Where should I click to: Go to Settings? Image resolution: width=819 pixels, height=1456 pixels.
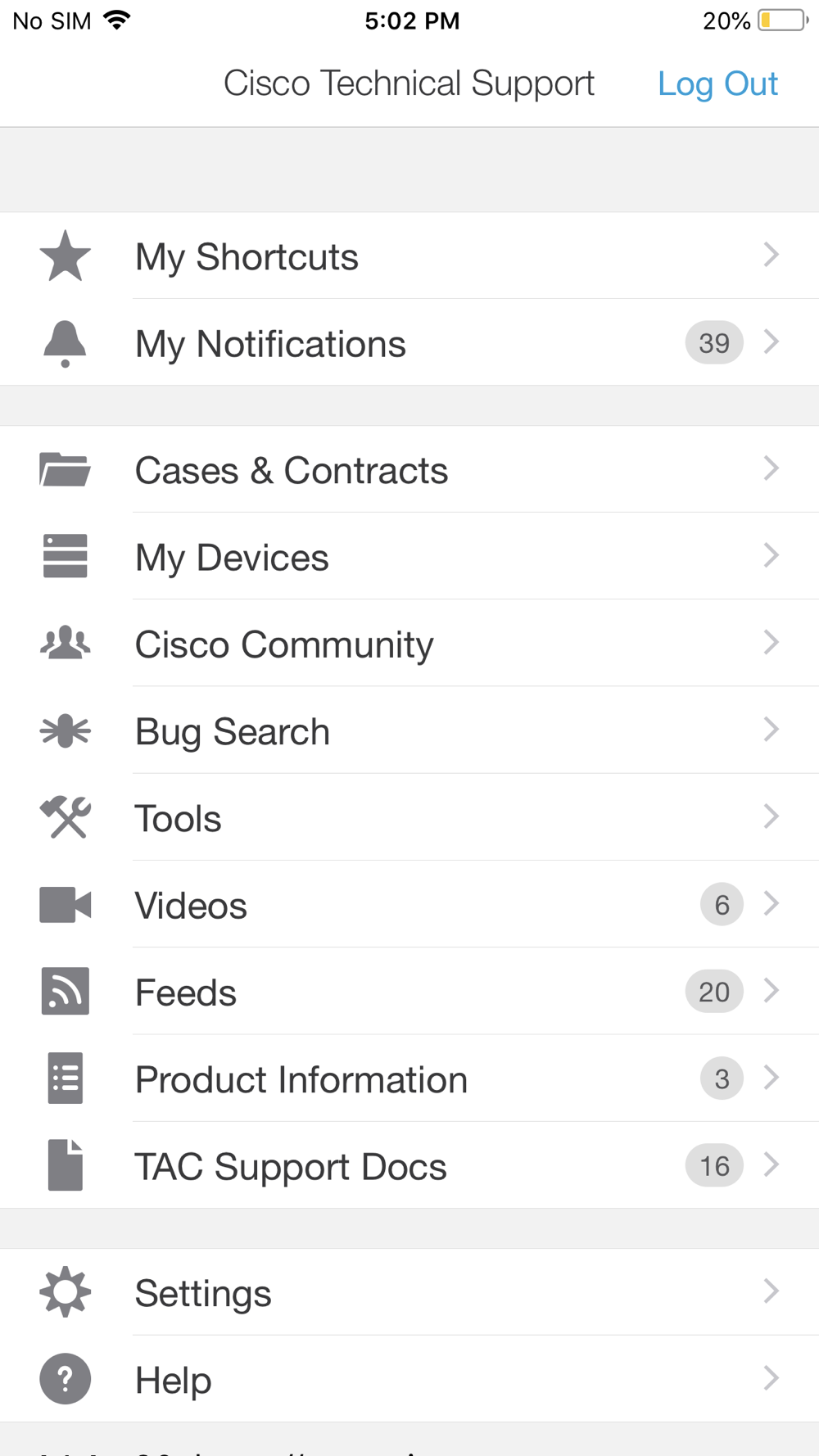click(x=409, y=1292)
